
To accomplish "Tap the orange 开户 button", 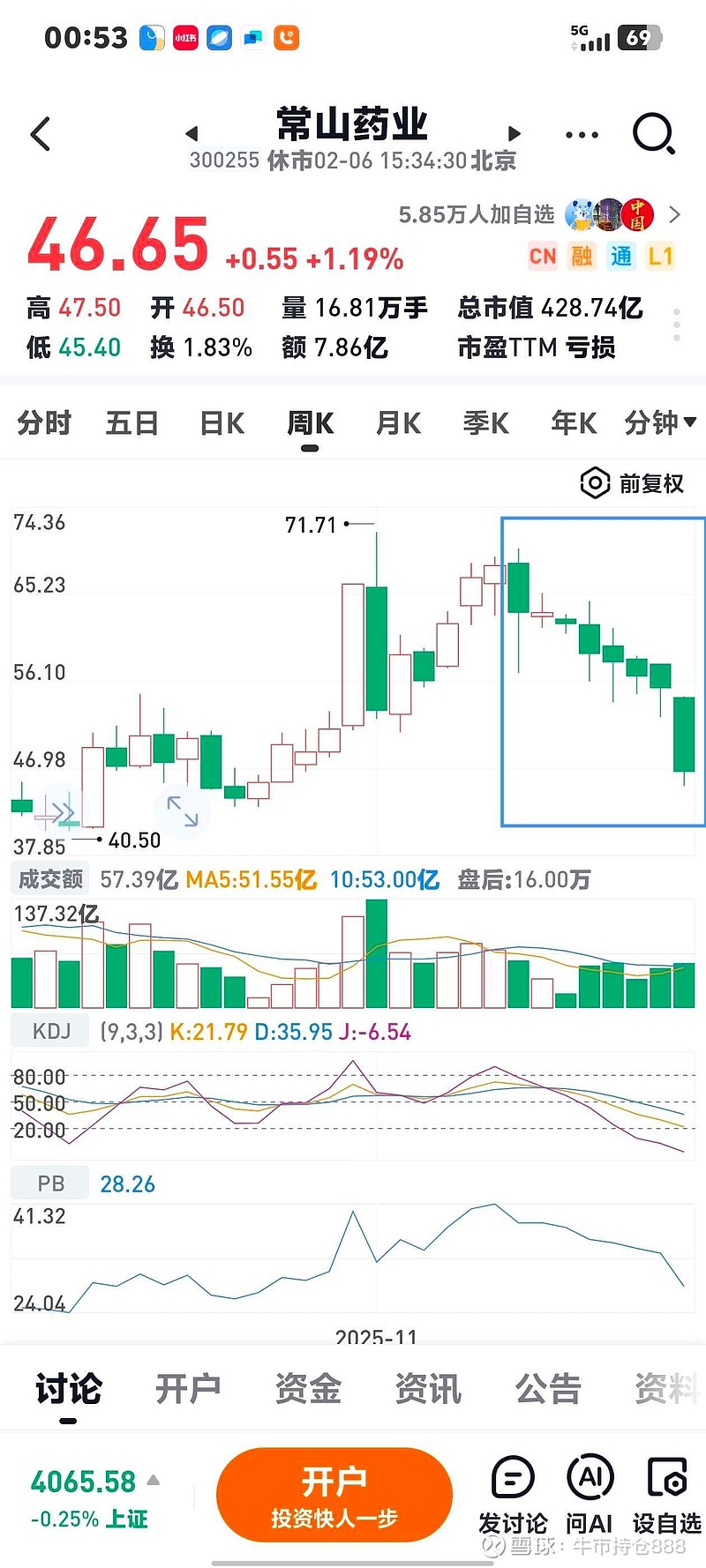I will [334, 1494].
